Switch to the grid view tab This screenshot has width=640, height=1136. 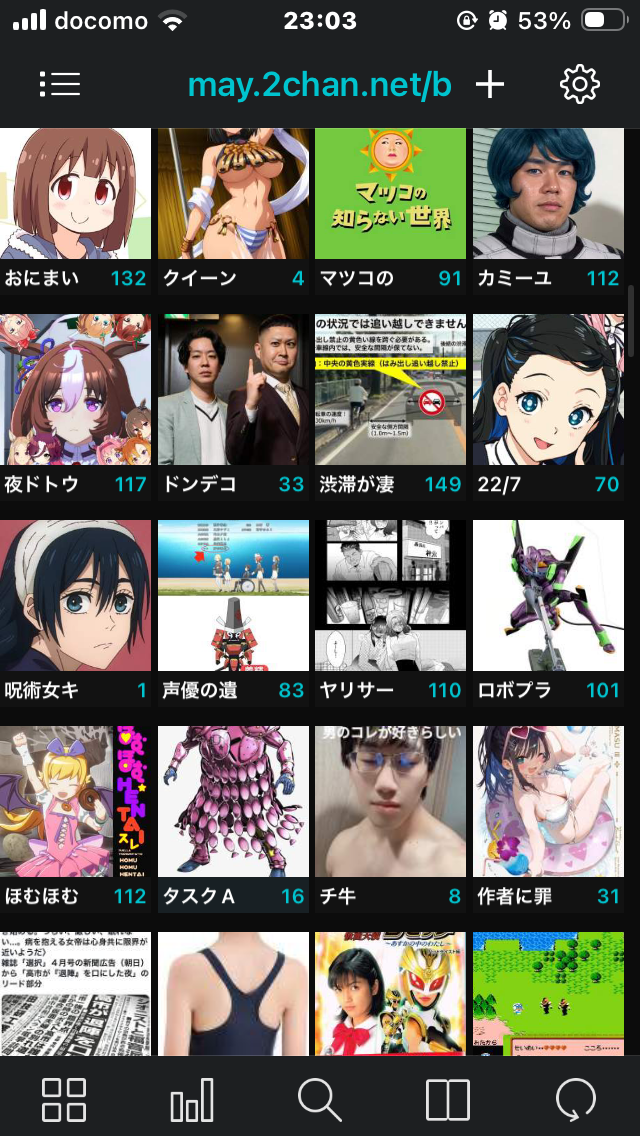[x=64, y=1100]
